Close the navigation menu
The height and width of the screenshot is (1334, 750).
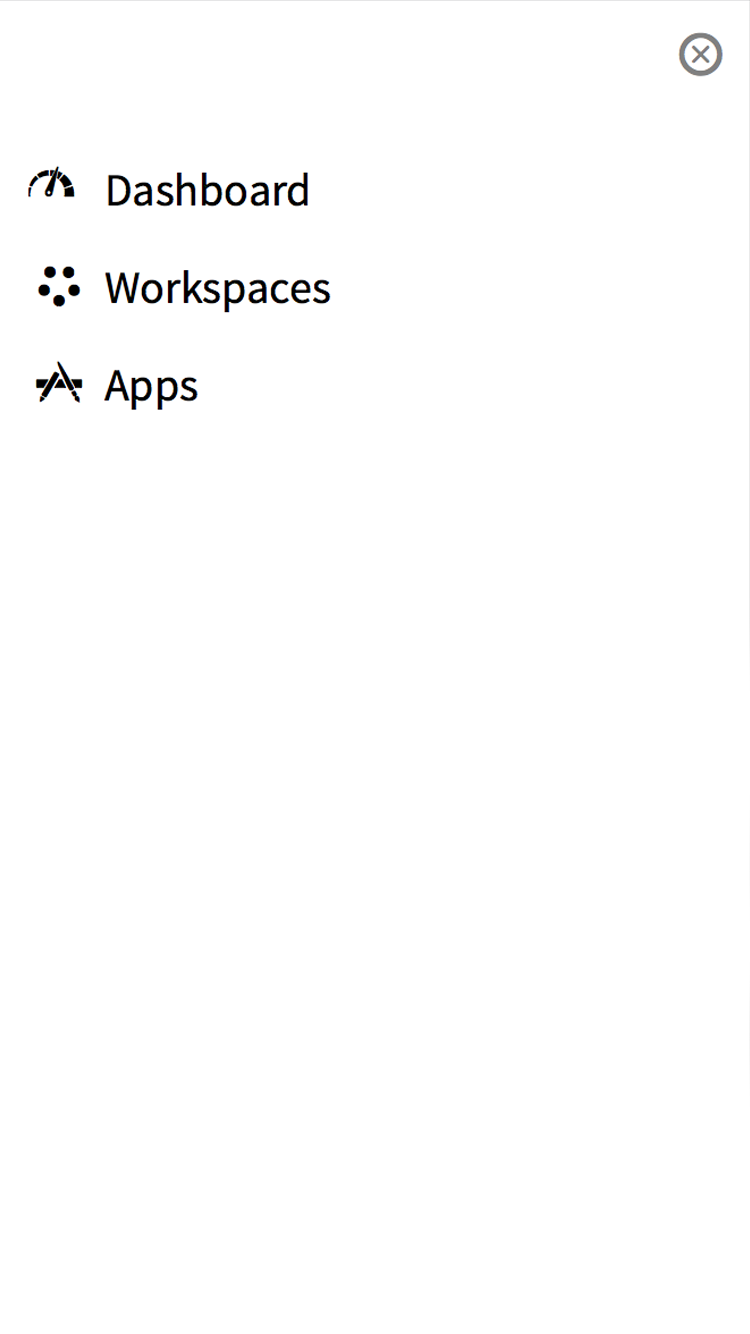tap(700, 54)
